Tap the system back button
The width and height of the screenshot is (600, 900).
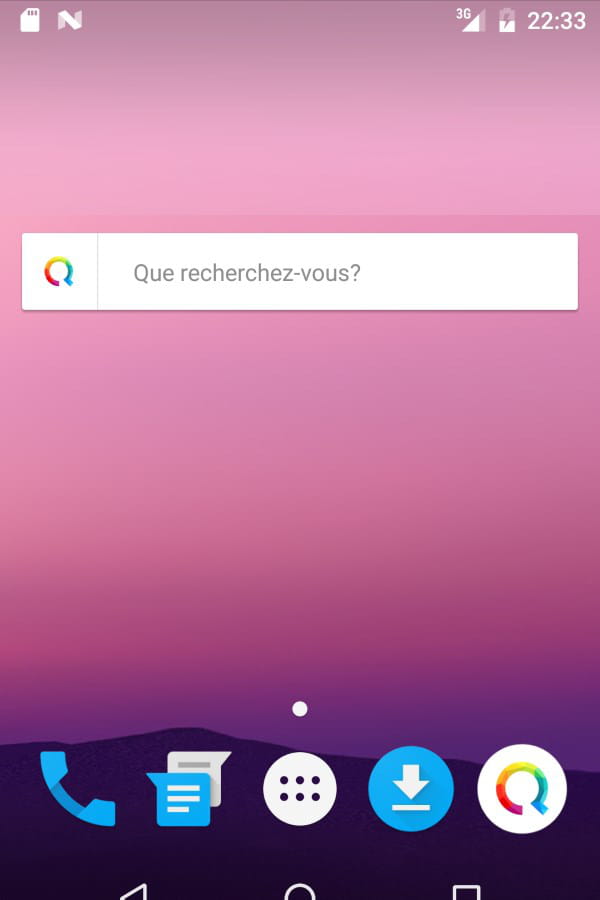pyautogui.click(x=134, y=892)
